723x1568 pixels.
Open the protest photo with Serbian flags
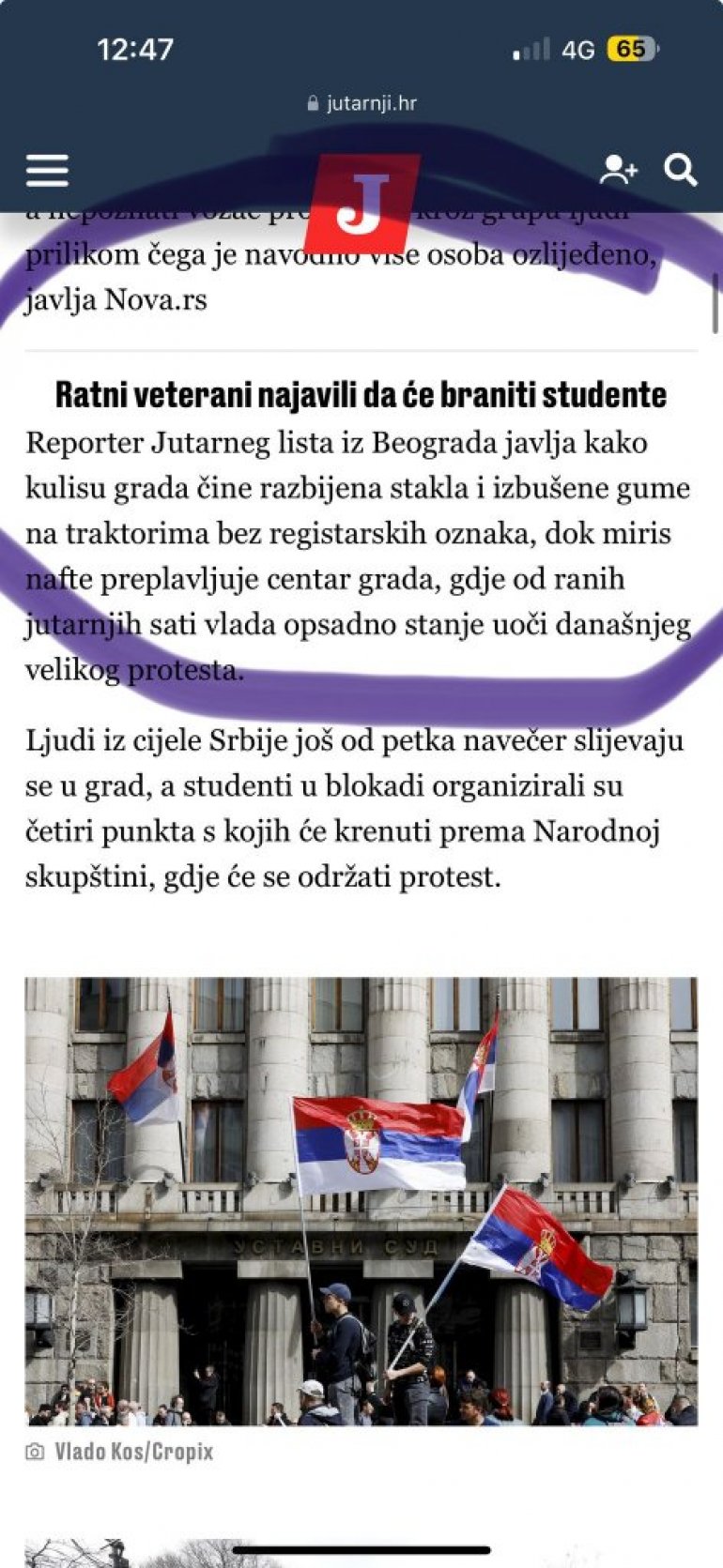(361, 1201)
